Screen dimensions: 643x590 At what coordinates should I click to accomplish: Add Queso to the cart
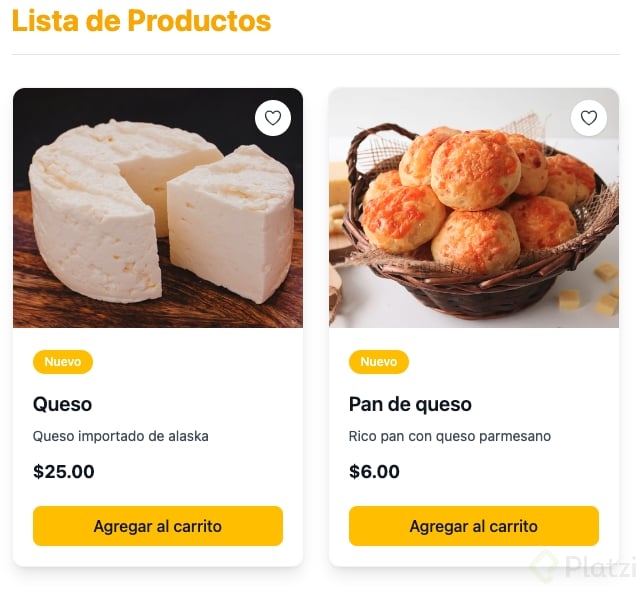pyautogui.click(x=158, y=526)
